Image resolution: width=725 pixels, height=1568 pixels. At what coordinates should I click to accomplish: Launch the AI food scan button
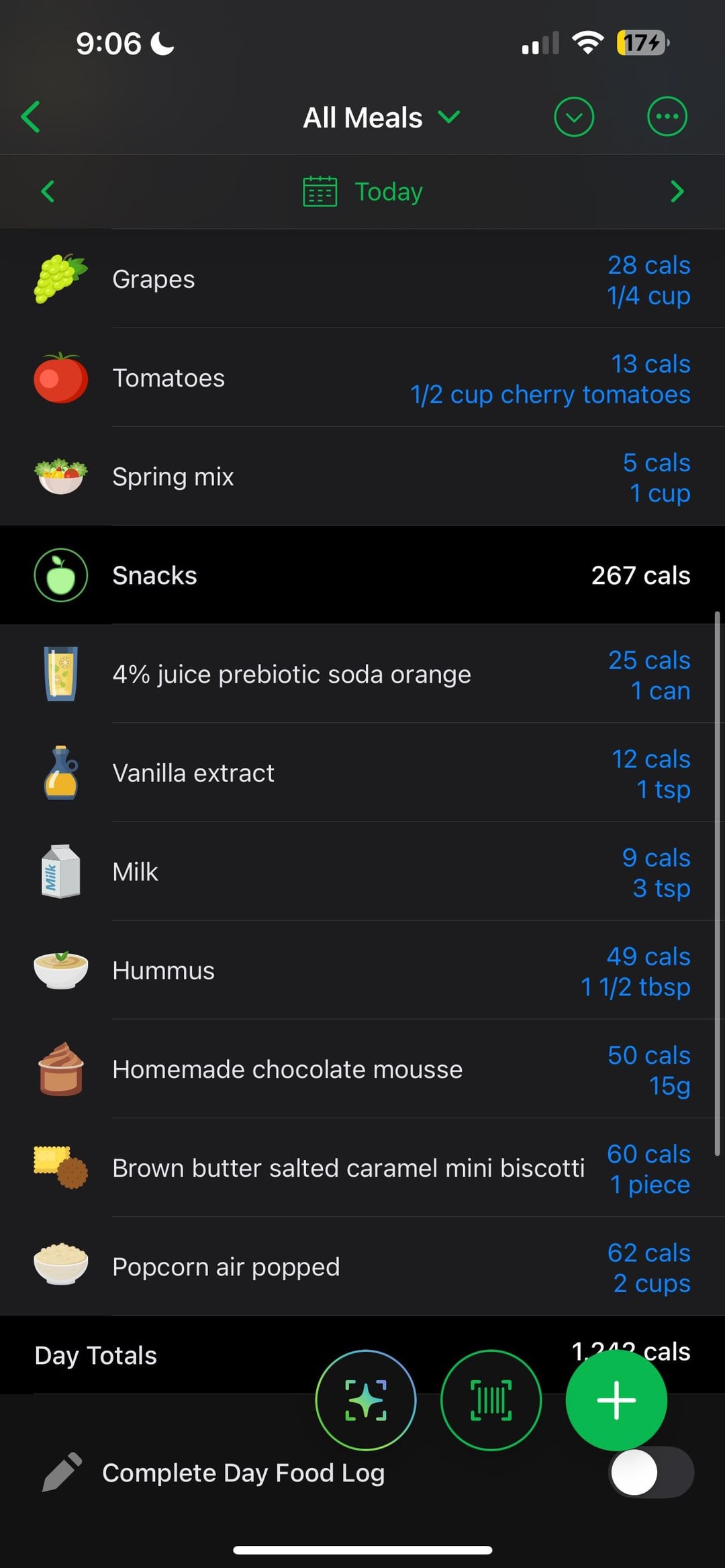366,1400
